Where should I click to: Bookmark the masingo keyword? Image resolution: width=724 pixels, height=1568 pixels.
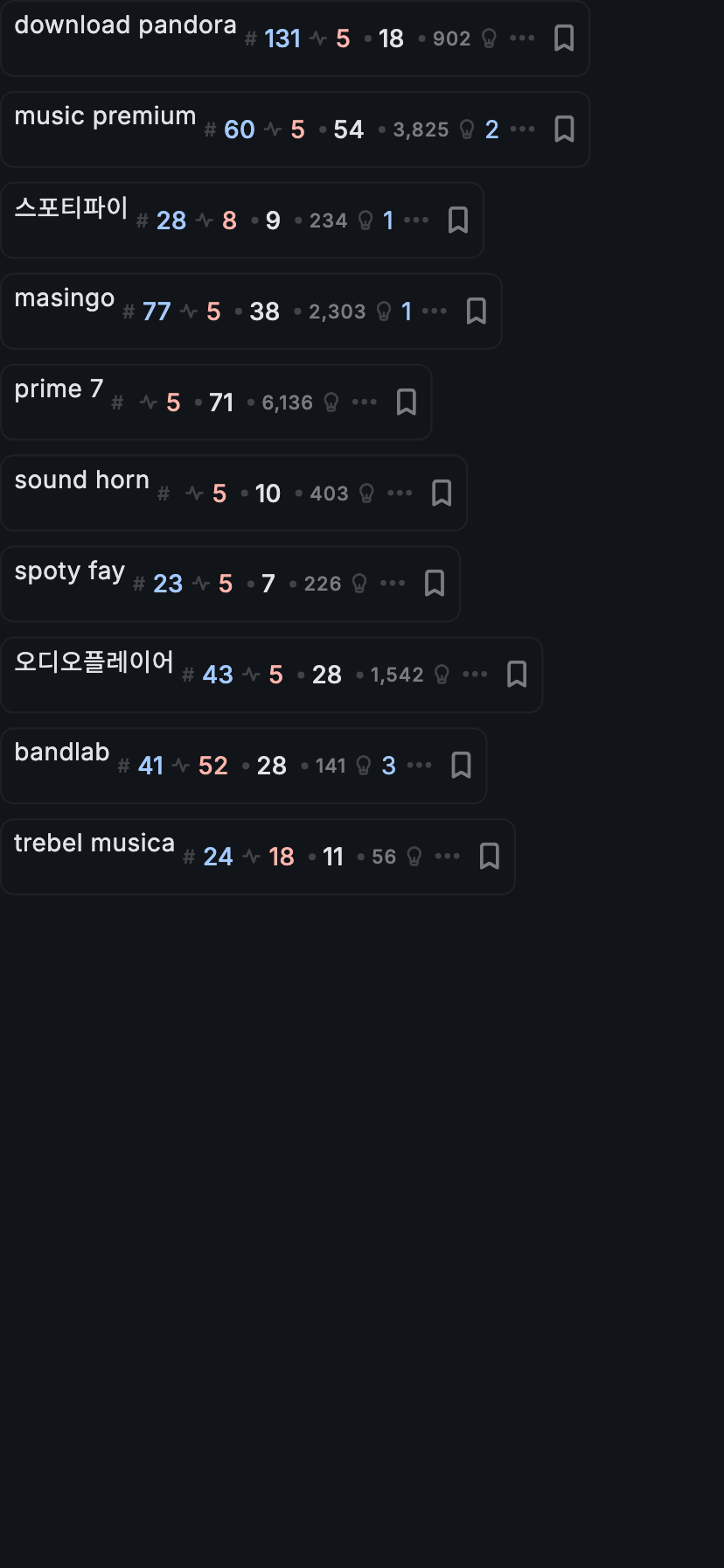476,311
